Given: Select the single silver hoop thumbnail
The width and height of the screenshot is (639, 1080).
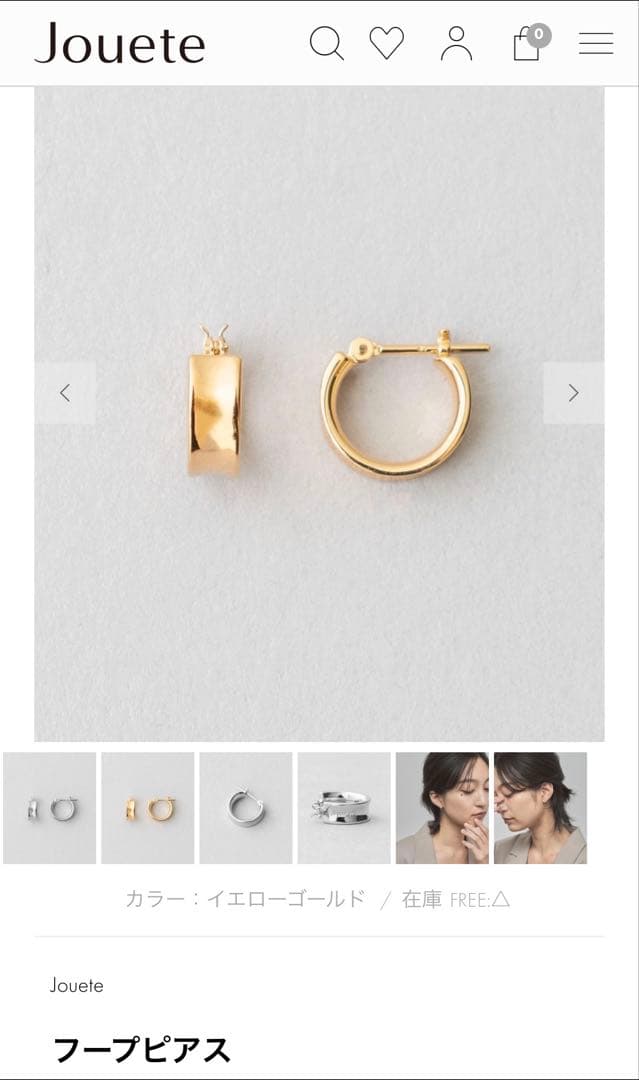Looking at the screenshot, I should point(246,808).
